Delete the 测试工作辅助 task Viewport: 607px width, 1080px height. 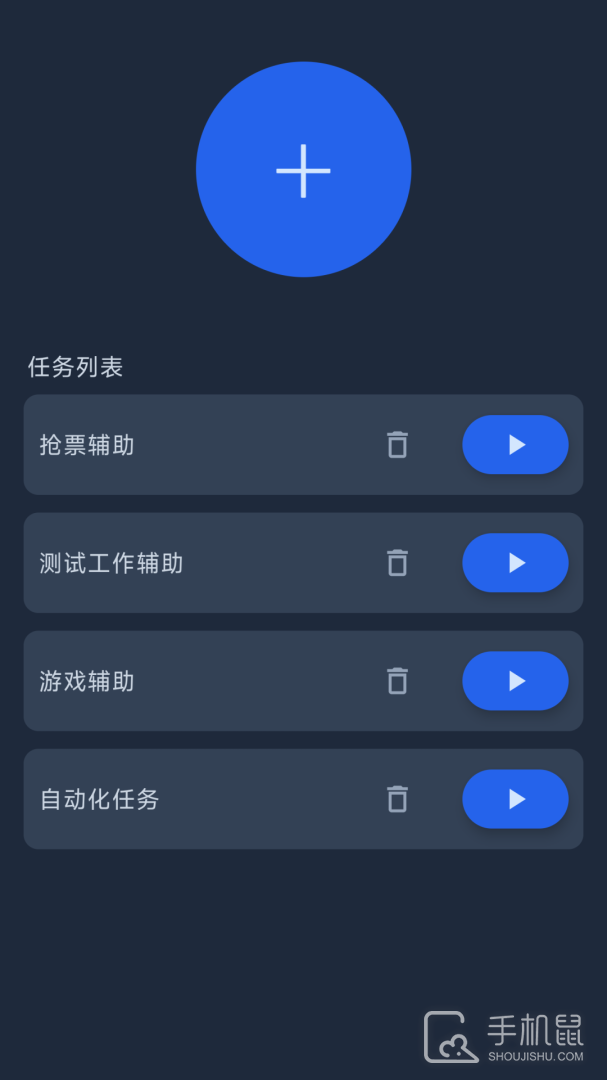(x=397, y=563)
